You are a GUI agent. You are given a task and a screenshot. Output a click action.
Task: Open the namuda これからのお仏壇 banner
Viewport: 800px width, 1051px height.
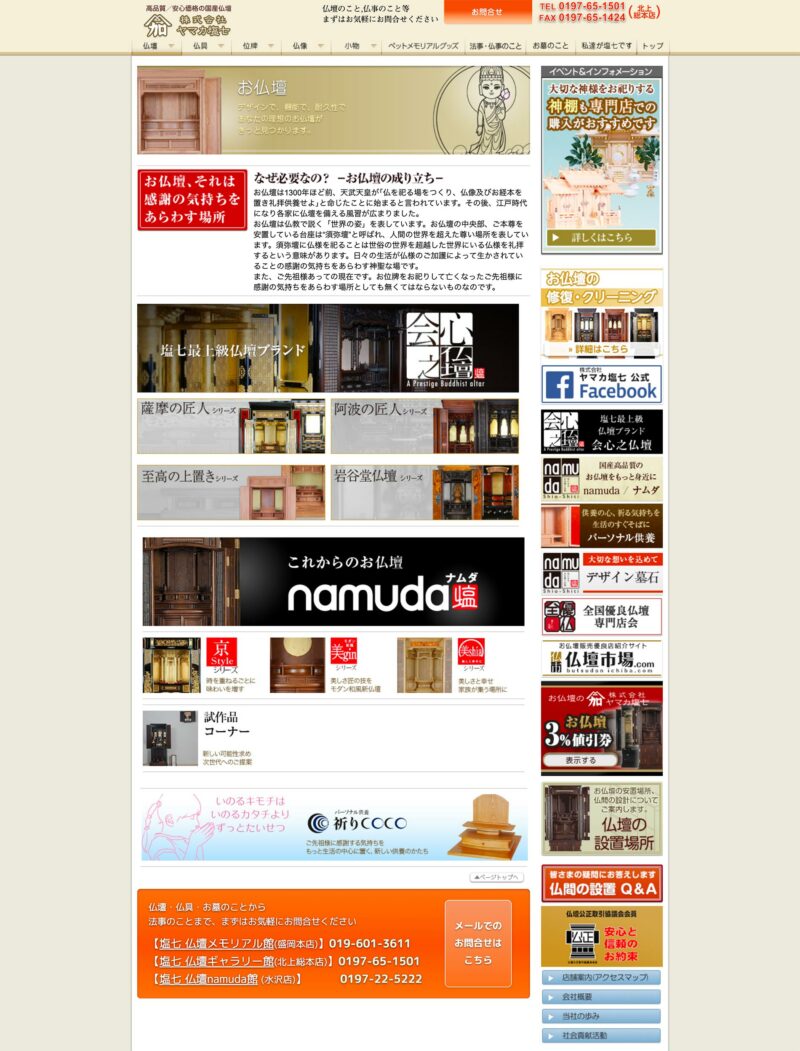[x=333, y=582]
